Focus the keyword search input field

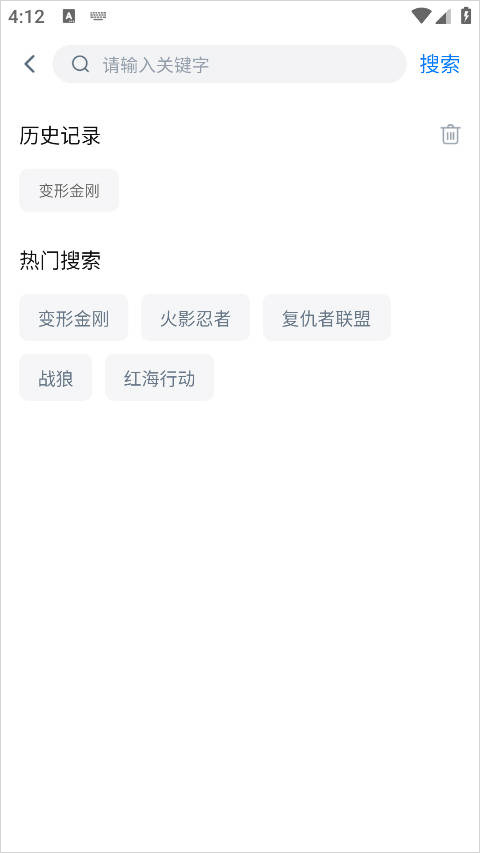(x=229, y=64)
